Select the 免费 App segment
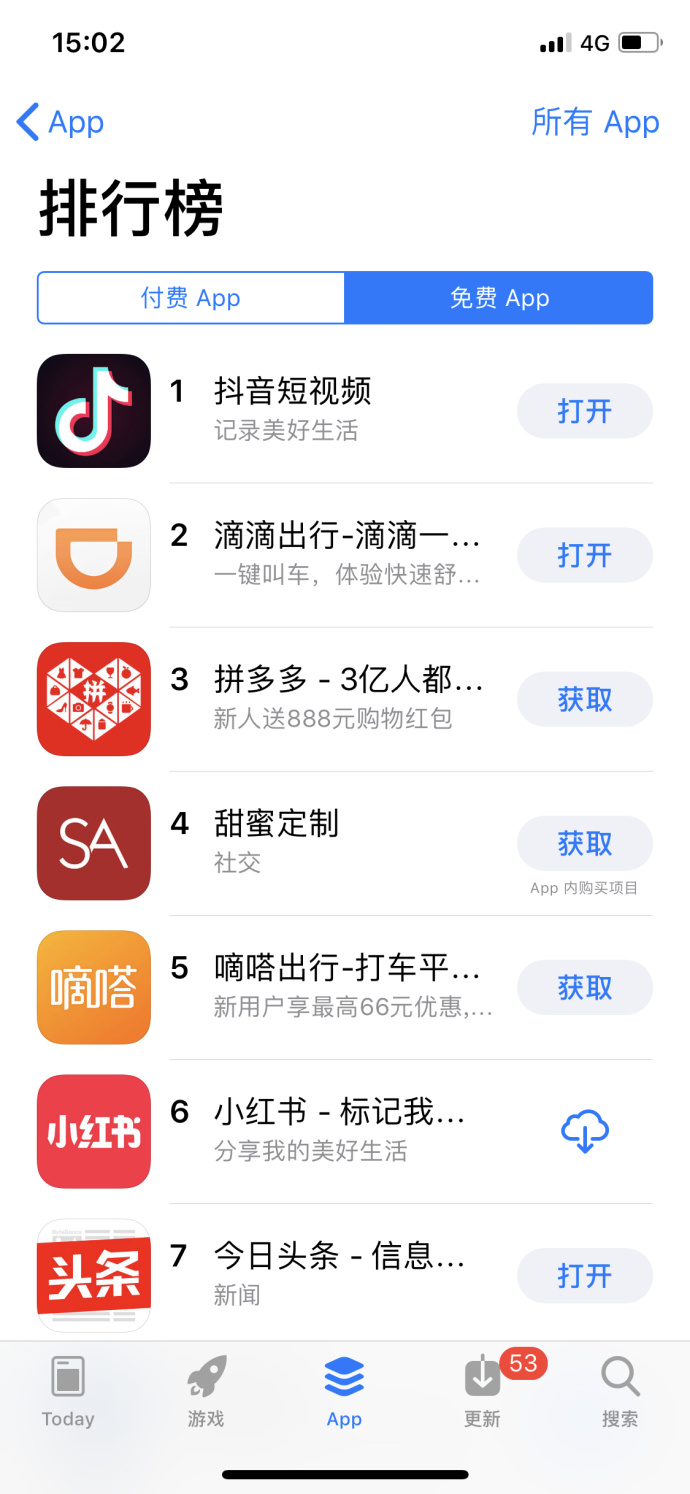This screenshot has width=690, height=1494. coord(499,298)
